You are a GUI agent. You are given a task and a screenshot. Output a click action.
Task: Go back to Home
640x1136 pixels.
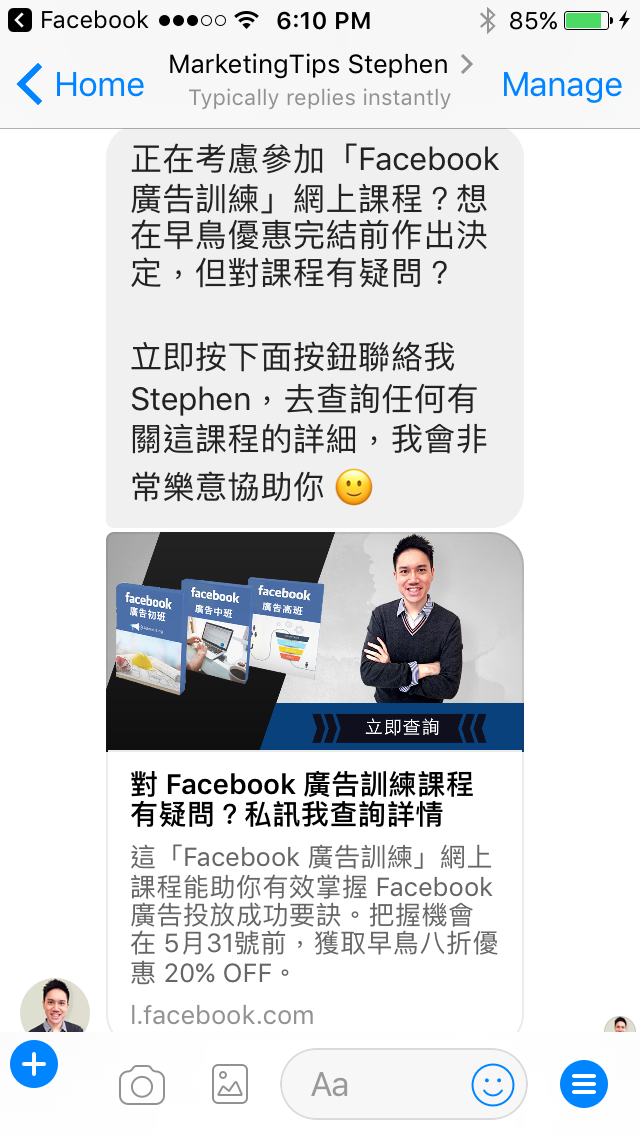coord(80,85)
